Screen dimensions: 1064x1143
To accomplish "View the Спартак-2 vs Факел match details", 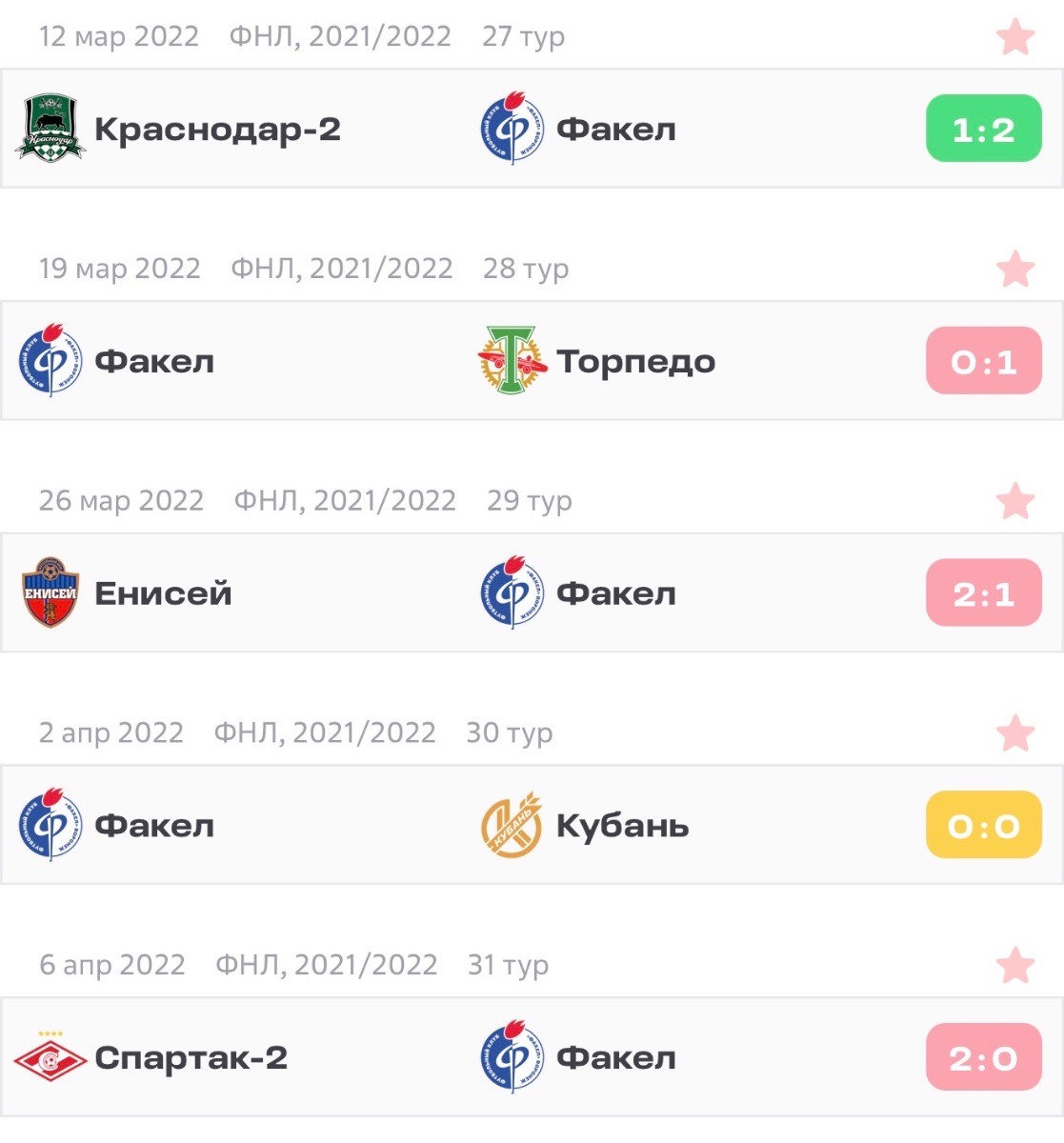I will pos(532,1057).
